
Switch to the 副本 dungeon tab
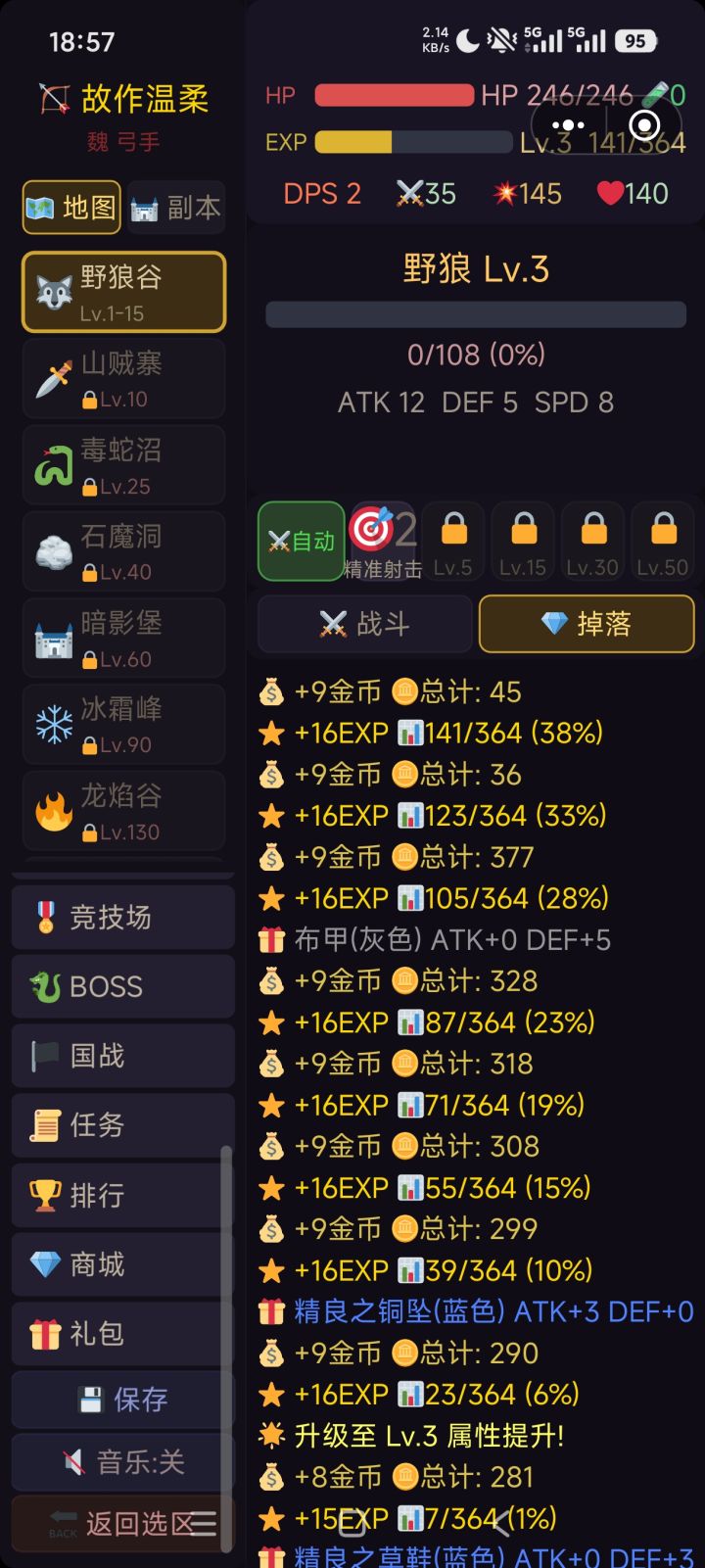176,207
